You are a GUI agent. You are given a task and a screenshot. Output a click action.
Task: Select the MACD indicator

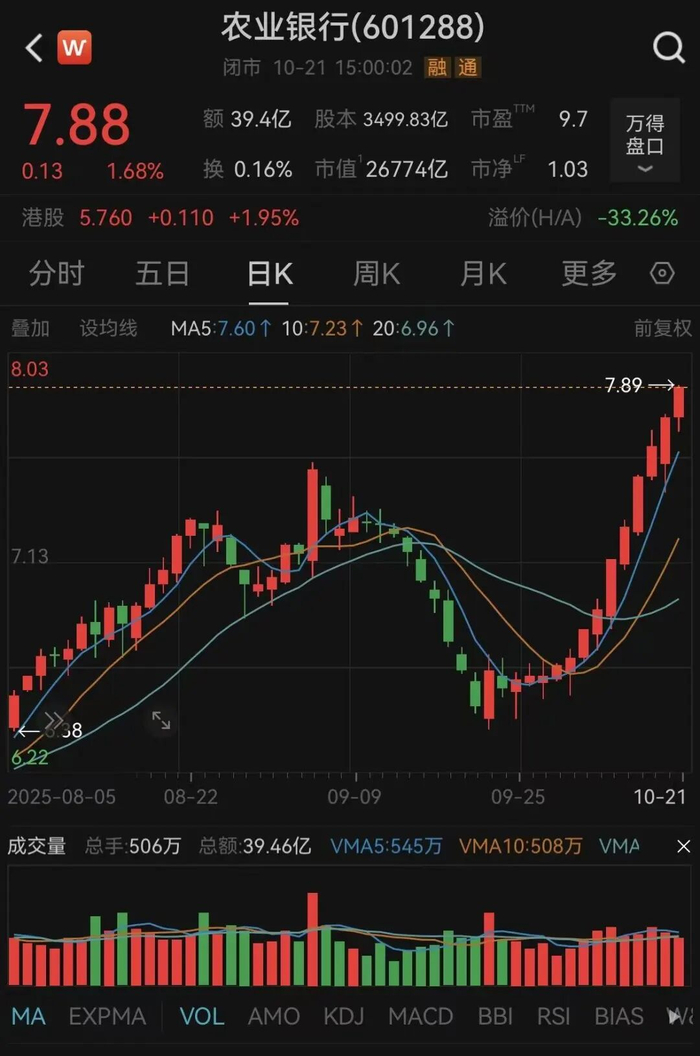pos(420,1017)
